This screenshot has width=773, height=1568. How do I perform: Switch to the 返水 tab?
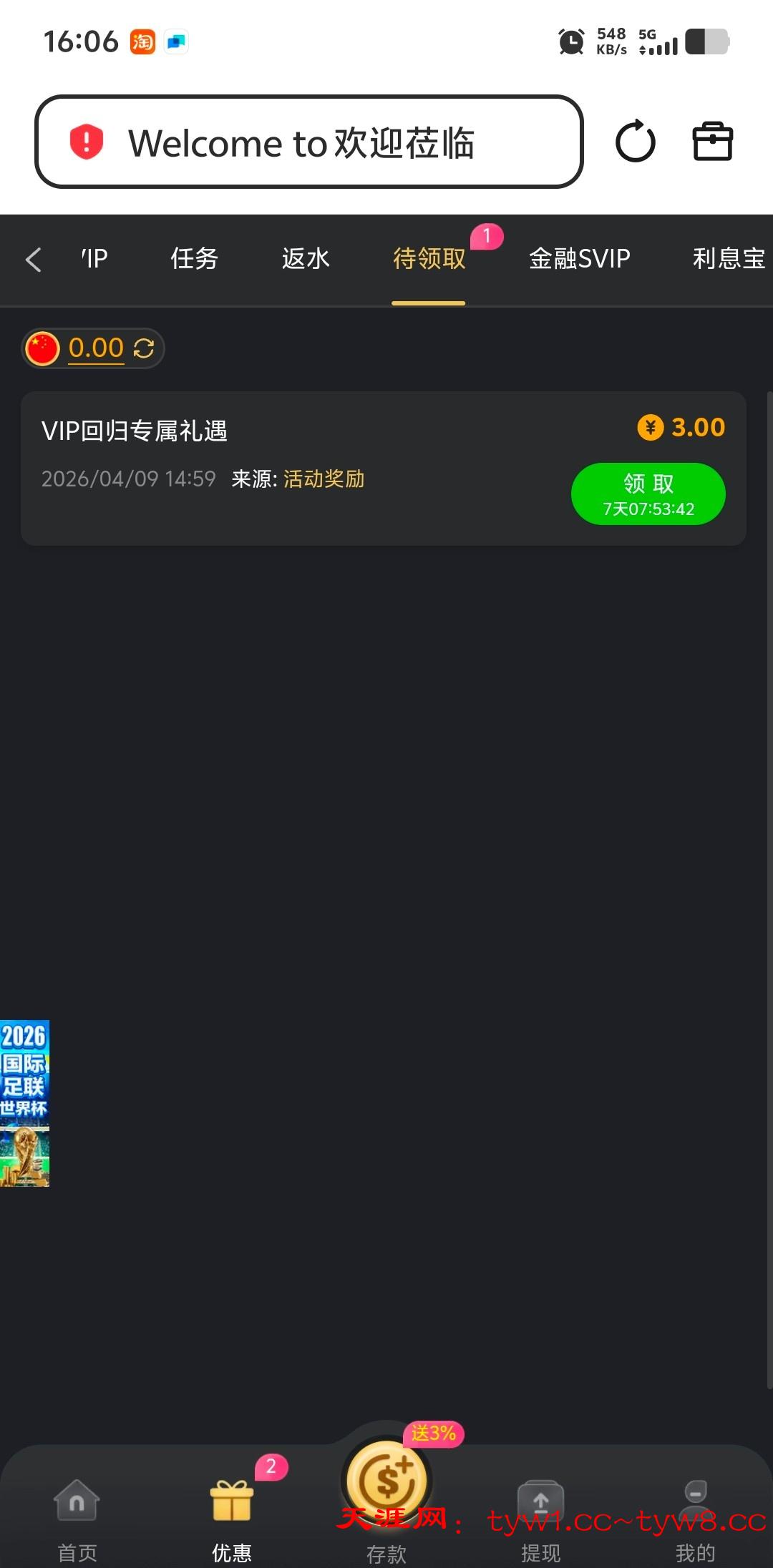click(306, 259)
